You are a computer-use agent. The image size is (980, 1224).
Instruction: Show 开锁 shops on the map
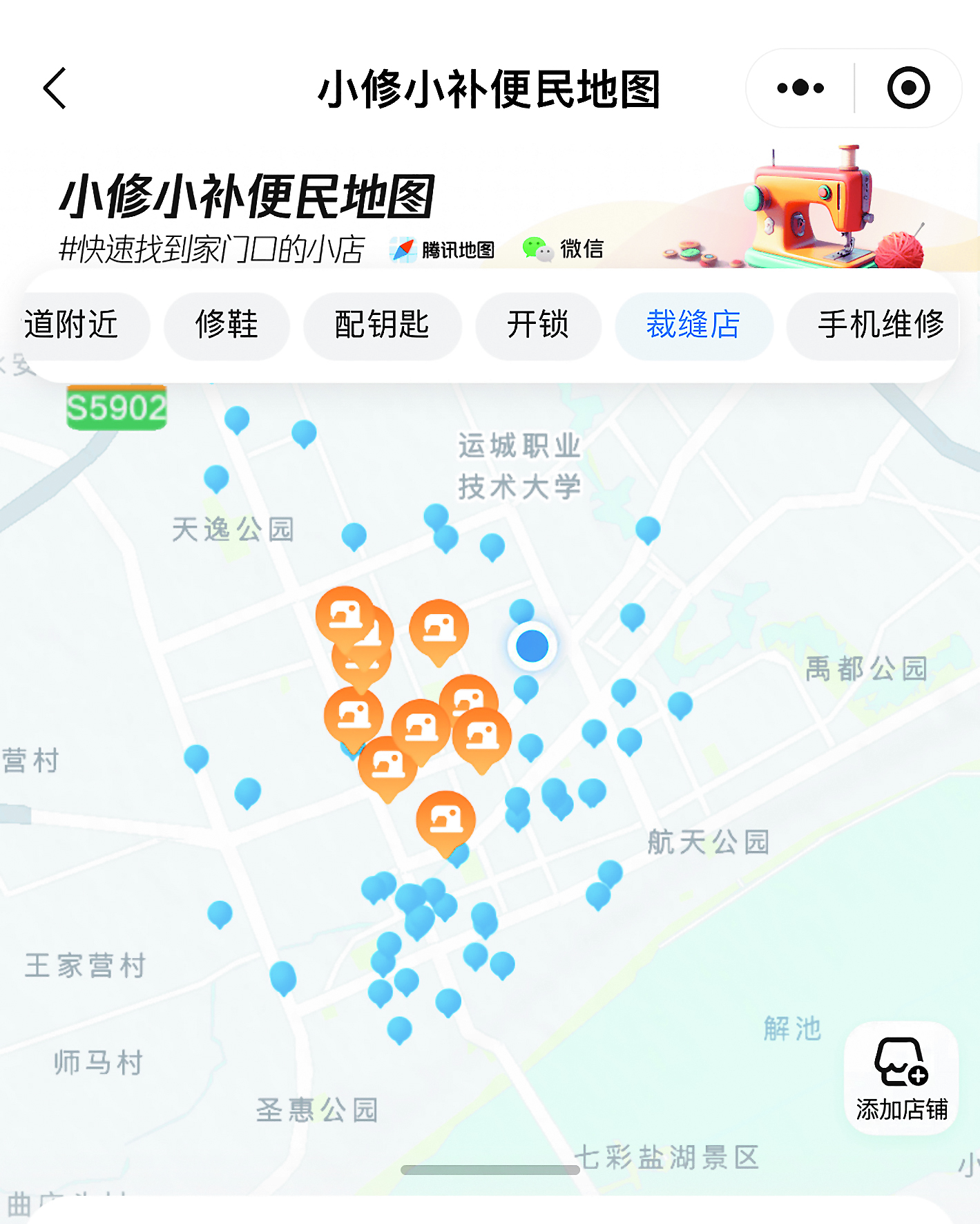[537, 325]
